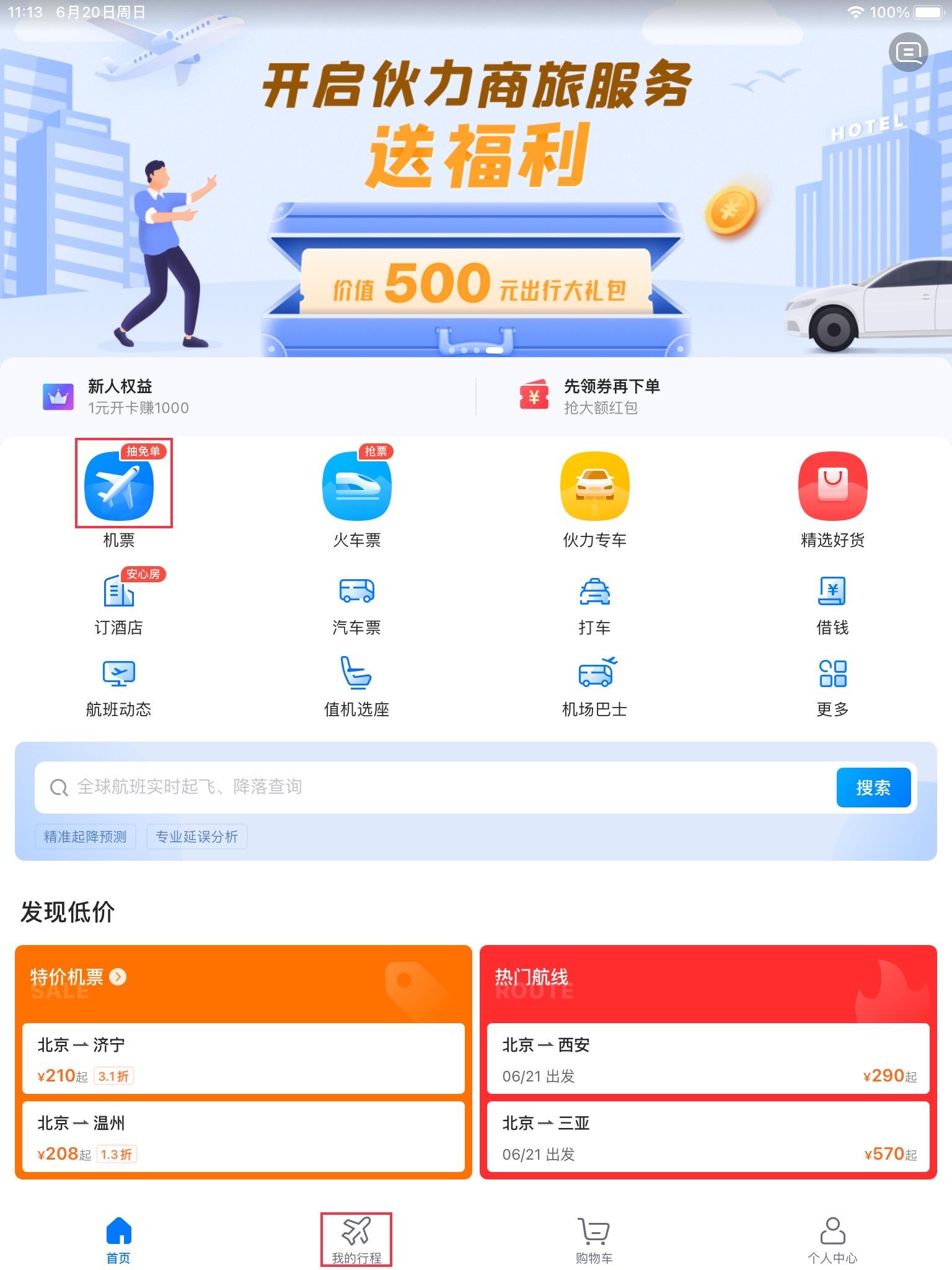The image size is (952, 1270).
Task: Focus the flight query search field
Action: pyautogui.click(x=434, y=787)
